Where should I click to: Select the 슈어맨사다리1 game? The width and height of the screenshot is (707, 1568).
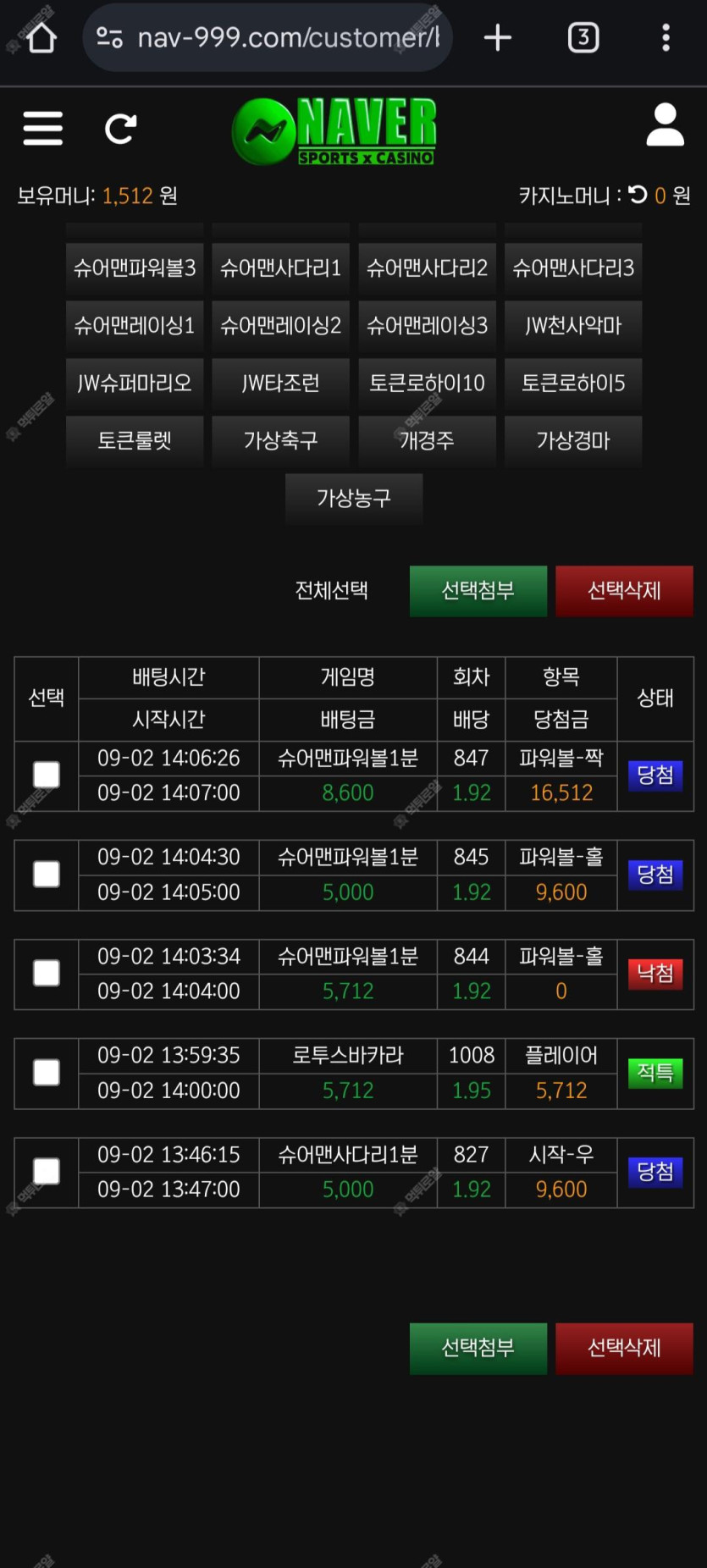point(281,268)
